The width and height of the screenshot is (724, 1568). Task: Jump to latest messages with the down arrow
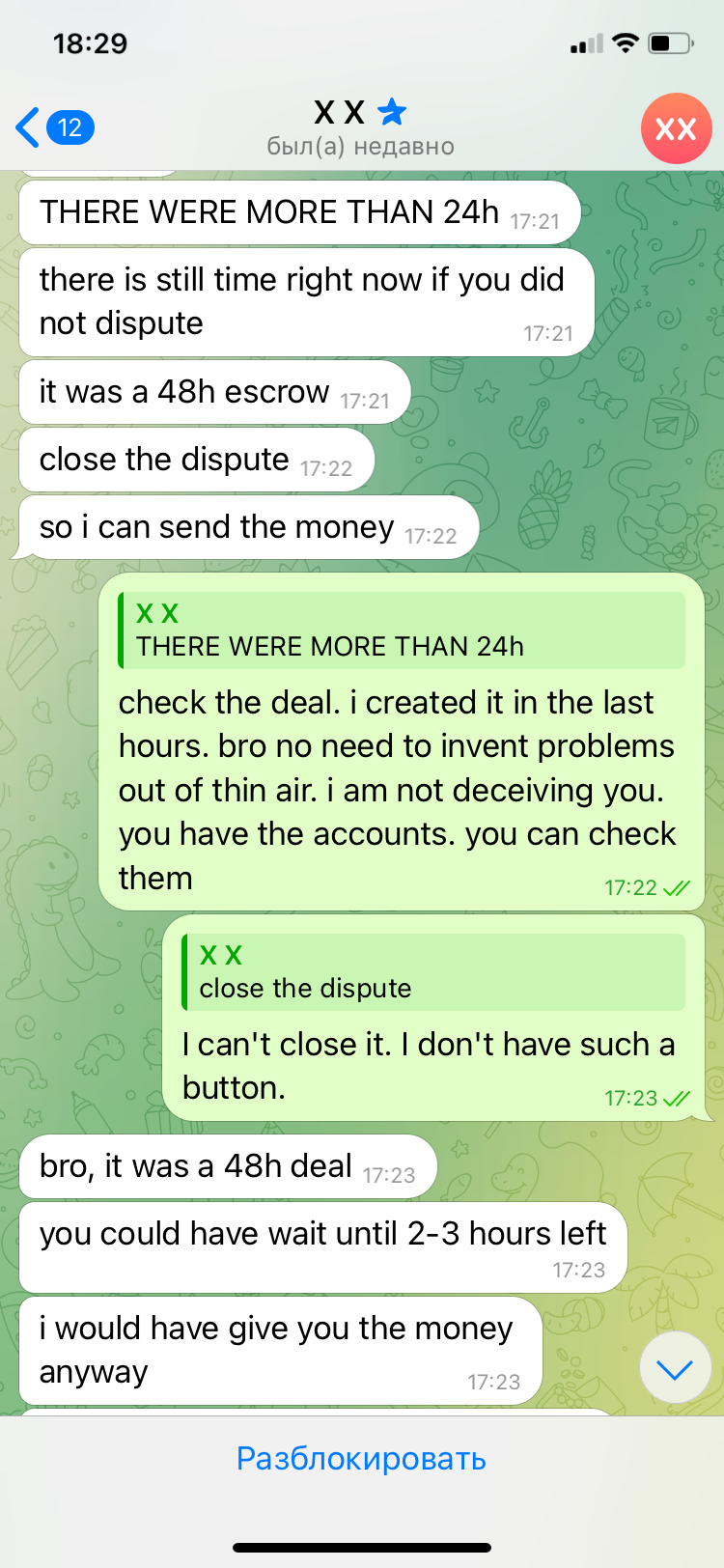[x=675, y=1368]
